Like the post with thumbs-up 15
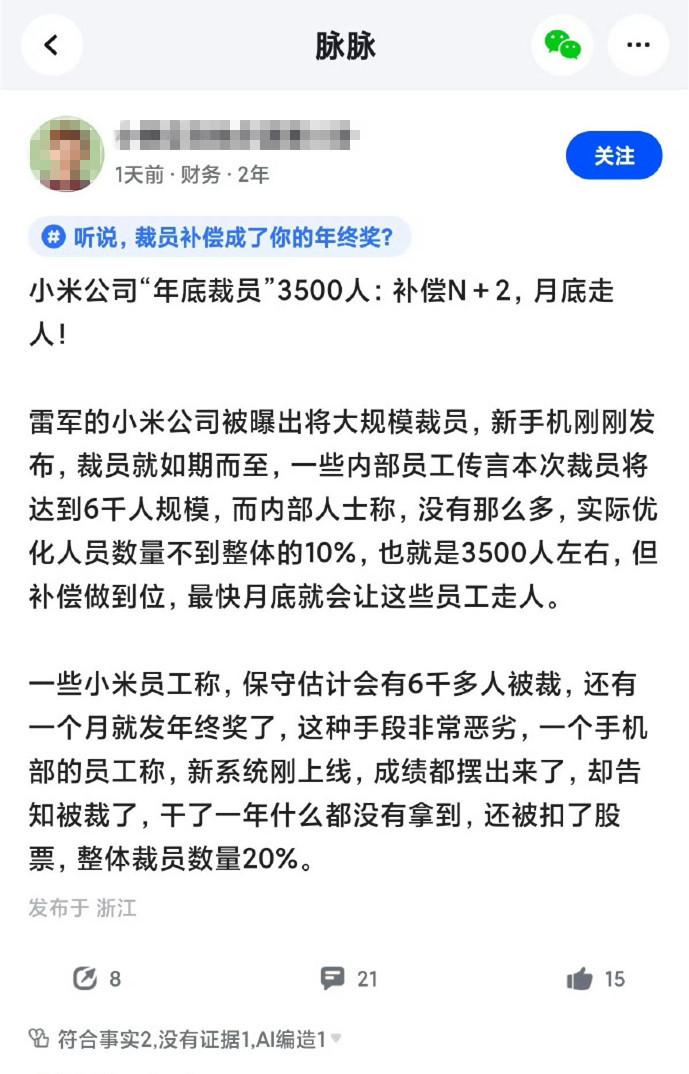 click(x=580, y=978)
